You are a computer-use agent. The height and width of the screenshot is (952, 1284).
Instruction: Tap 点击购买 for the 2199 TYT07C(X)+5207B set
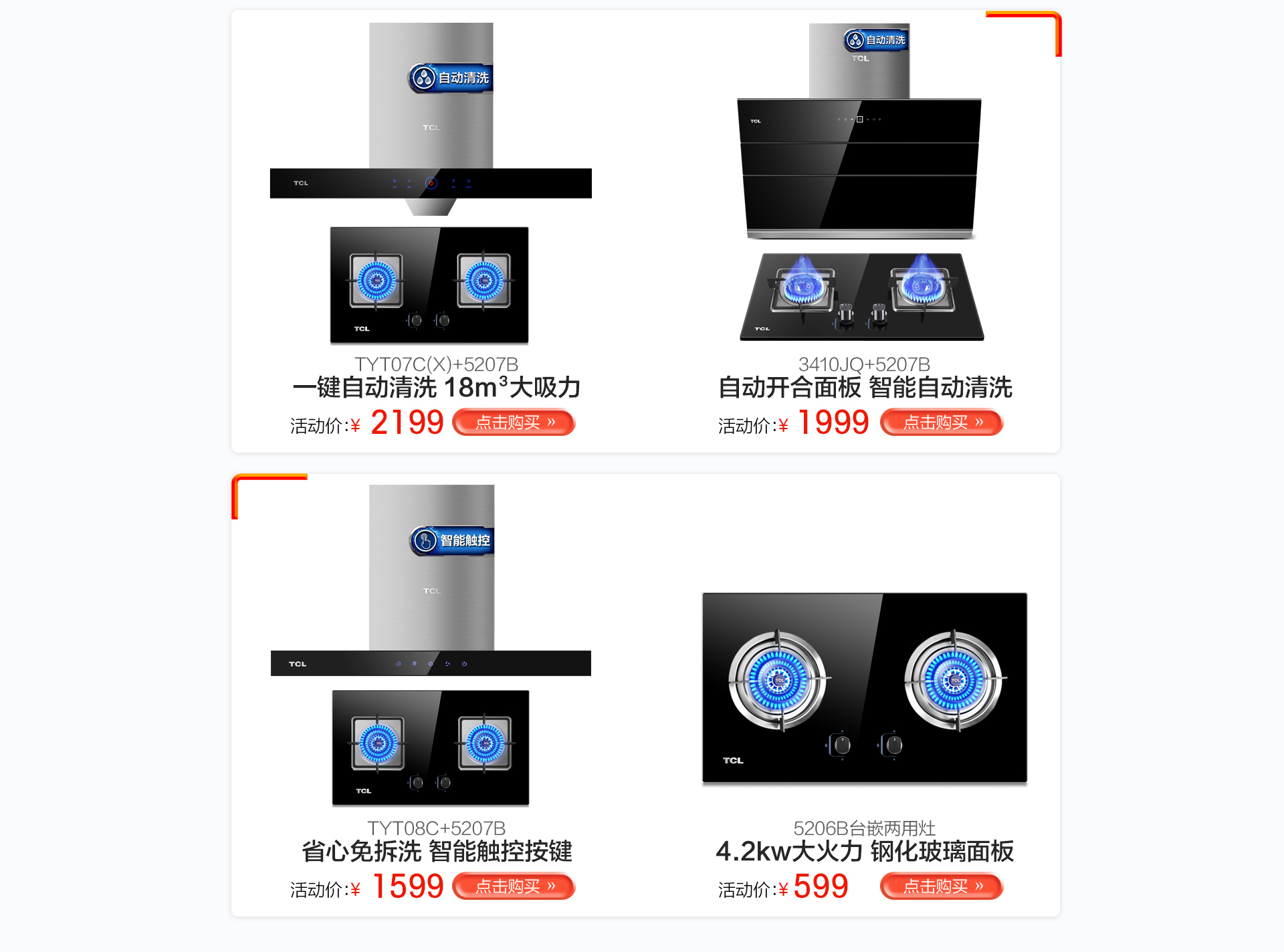[514, 423]
